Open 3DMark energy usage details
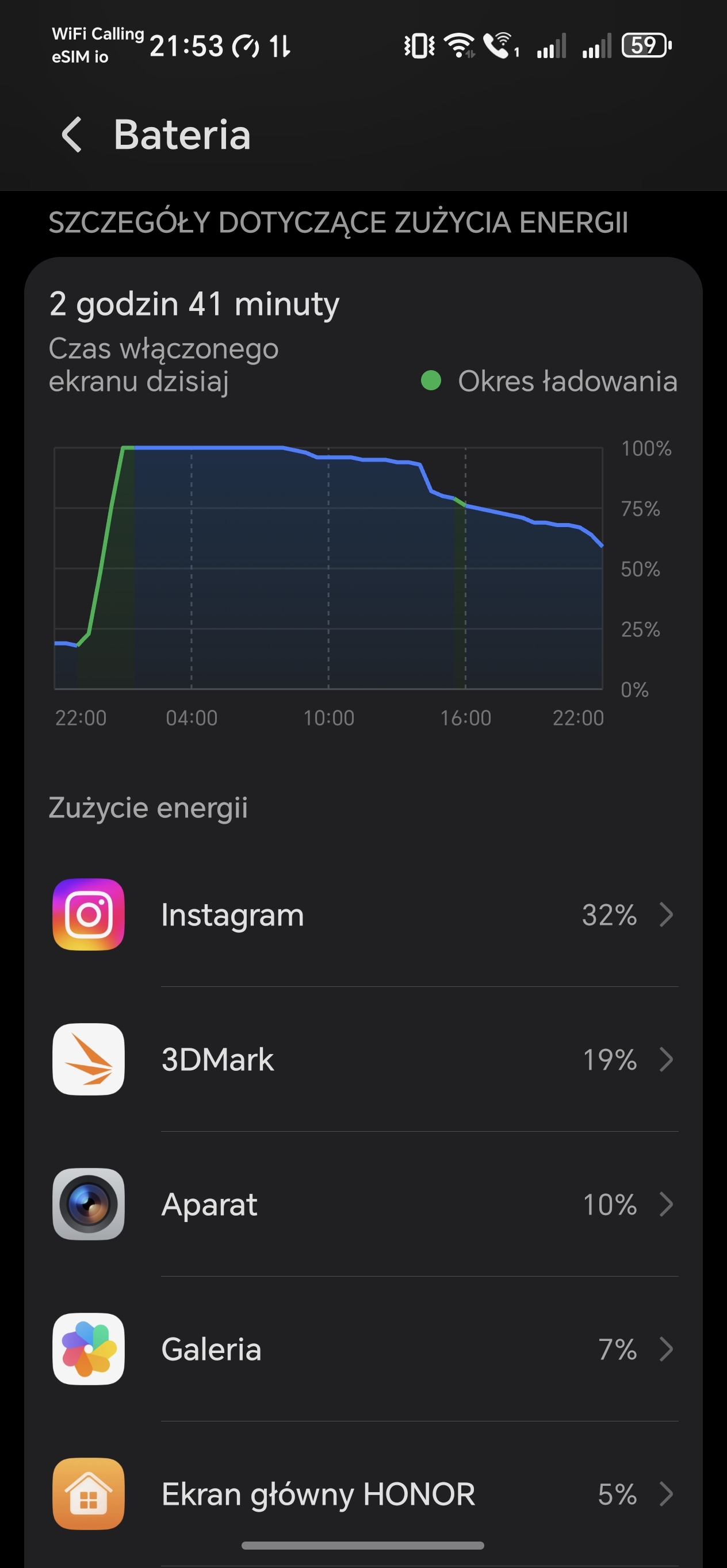Viewport: 727px width, 1568px height. coord(363,1059)
